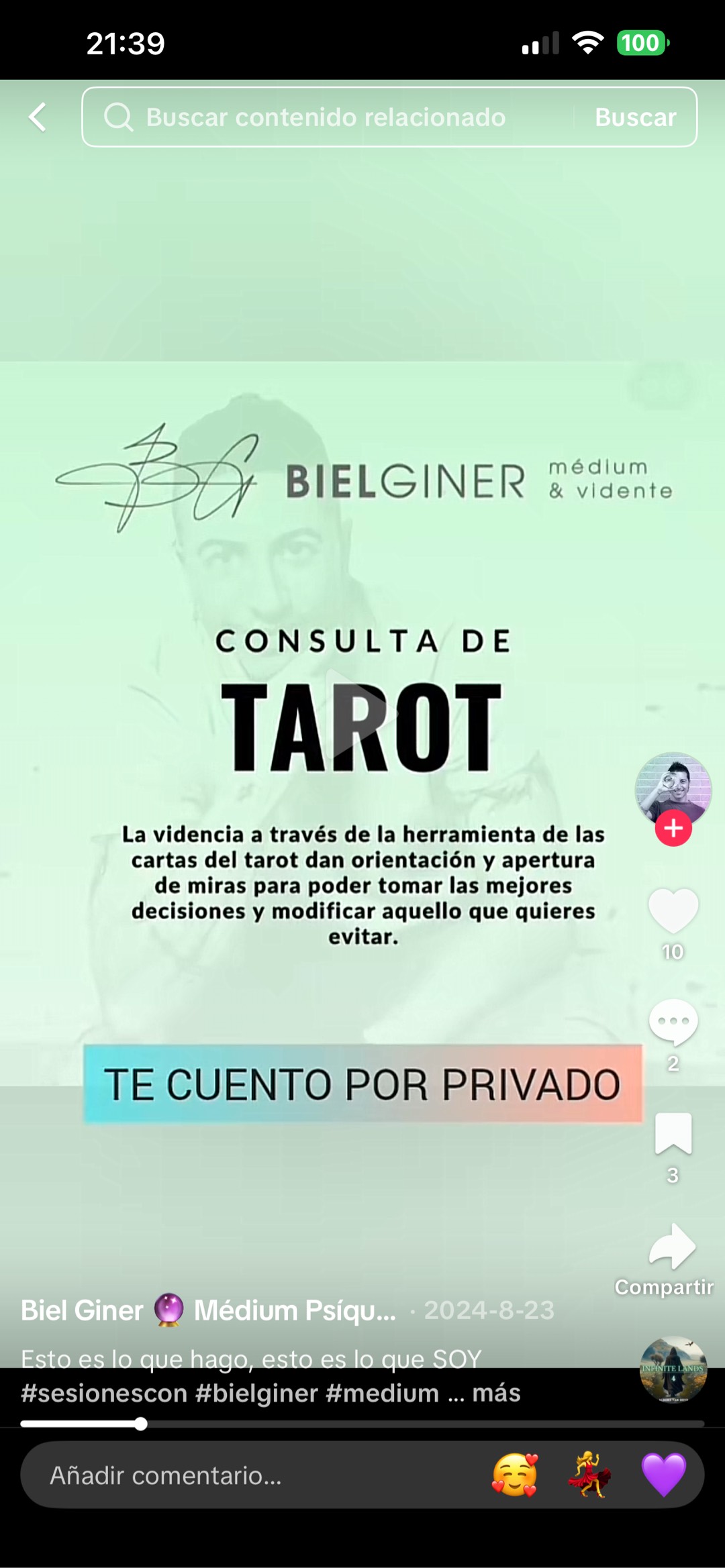Like this video with the heart

click(673, 910)
